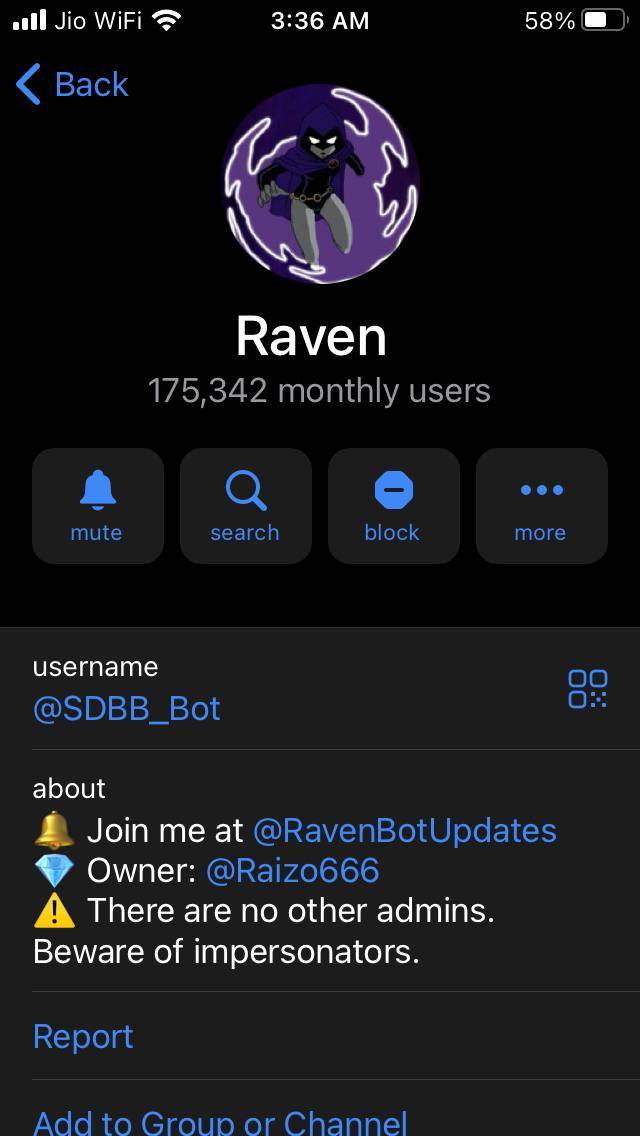
Task: Report the Raven bot
Action: pyautogui.click(x=83, y=1036)
